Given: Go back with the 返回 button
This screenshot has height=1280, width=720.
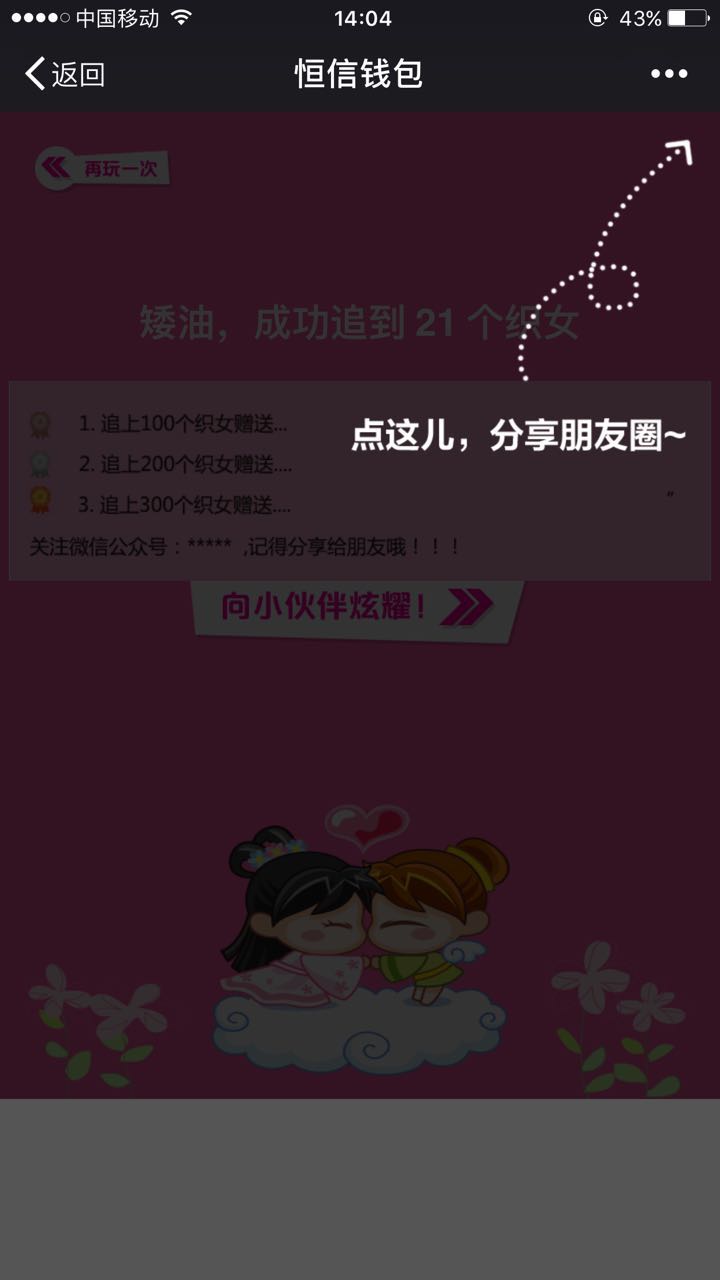Looking at the screenshot, I should click(x=66, y=74).
